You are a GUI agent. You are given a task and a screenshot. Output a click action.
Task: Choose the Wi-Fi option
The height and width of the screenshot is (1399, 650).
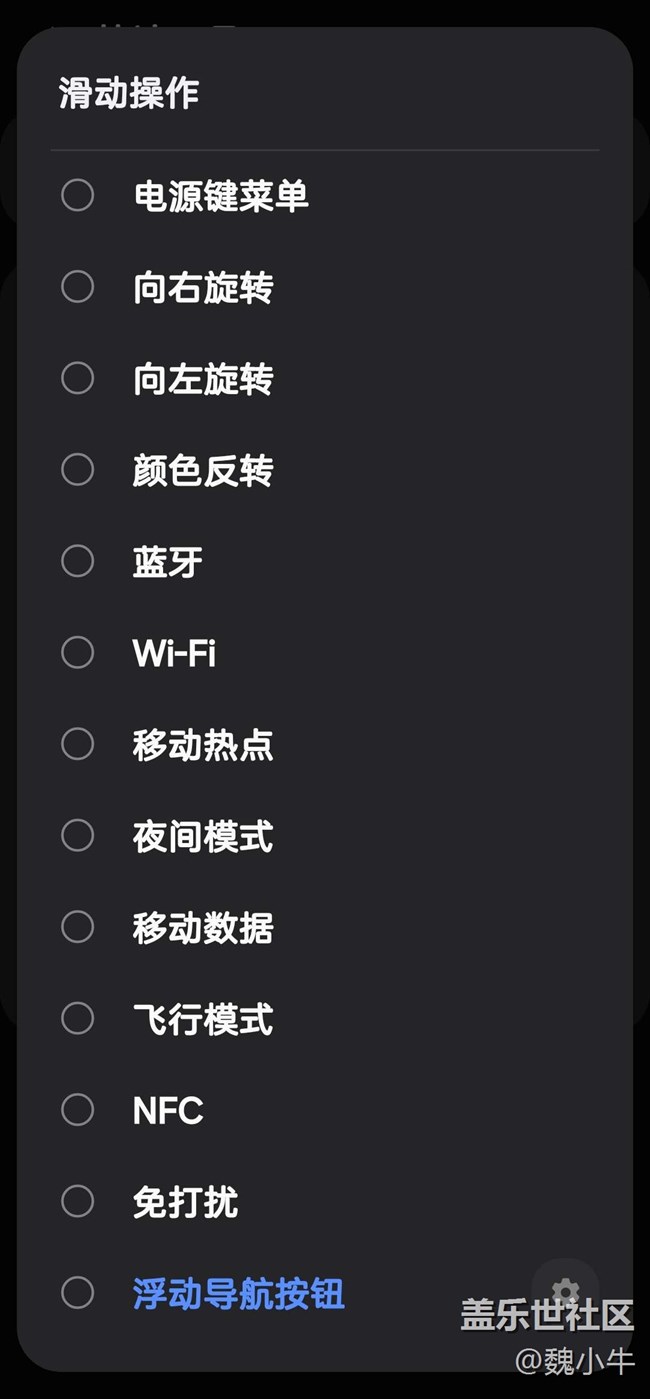pos(325,653)
